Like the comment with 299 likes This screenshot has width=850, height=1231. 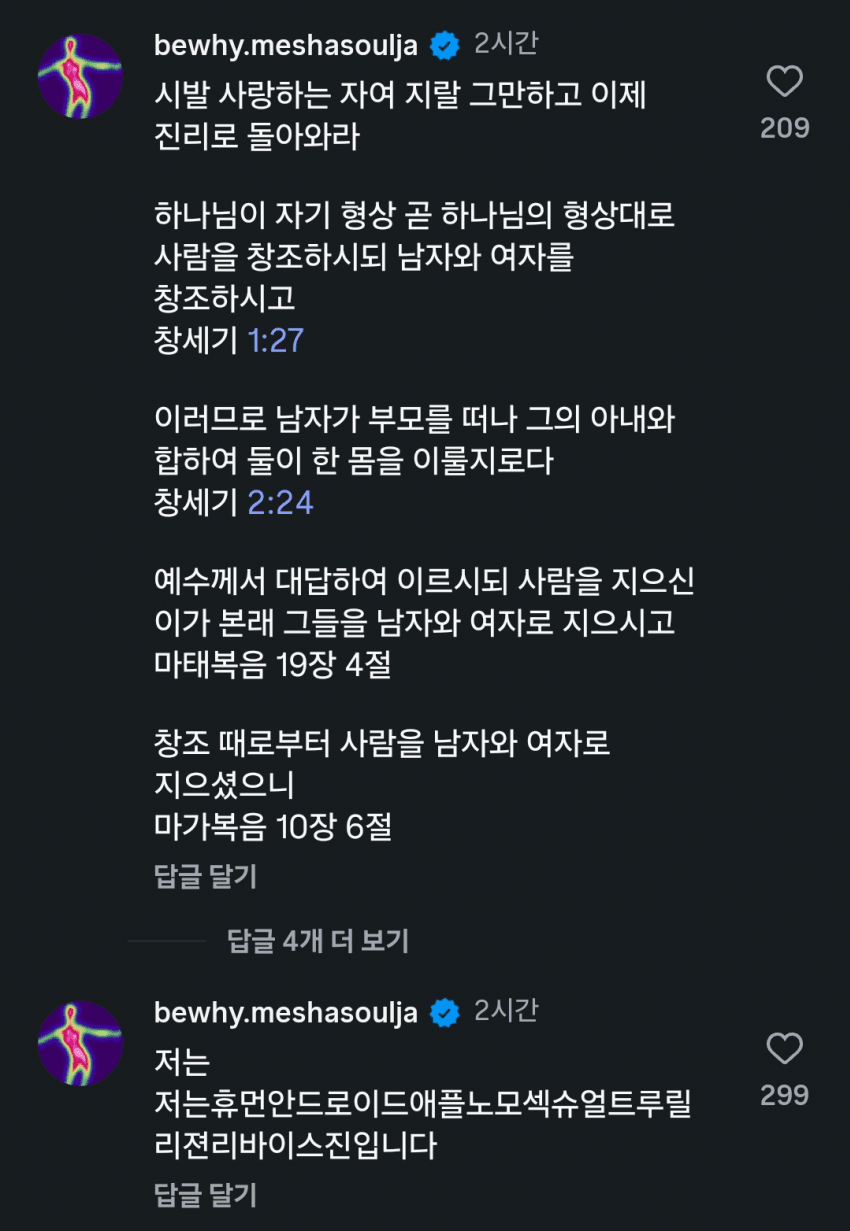(x=784, y=1049)
